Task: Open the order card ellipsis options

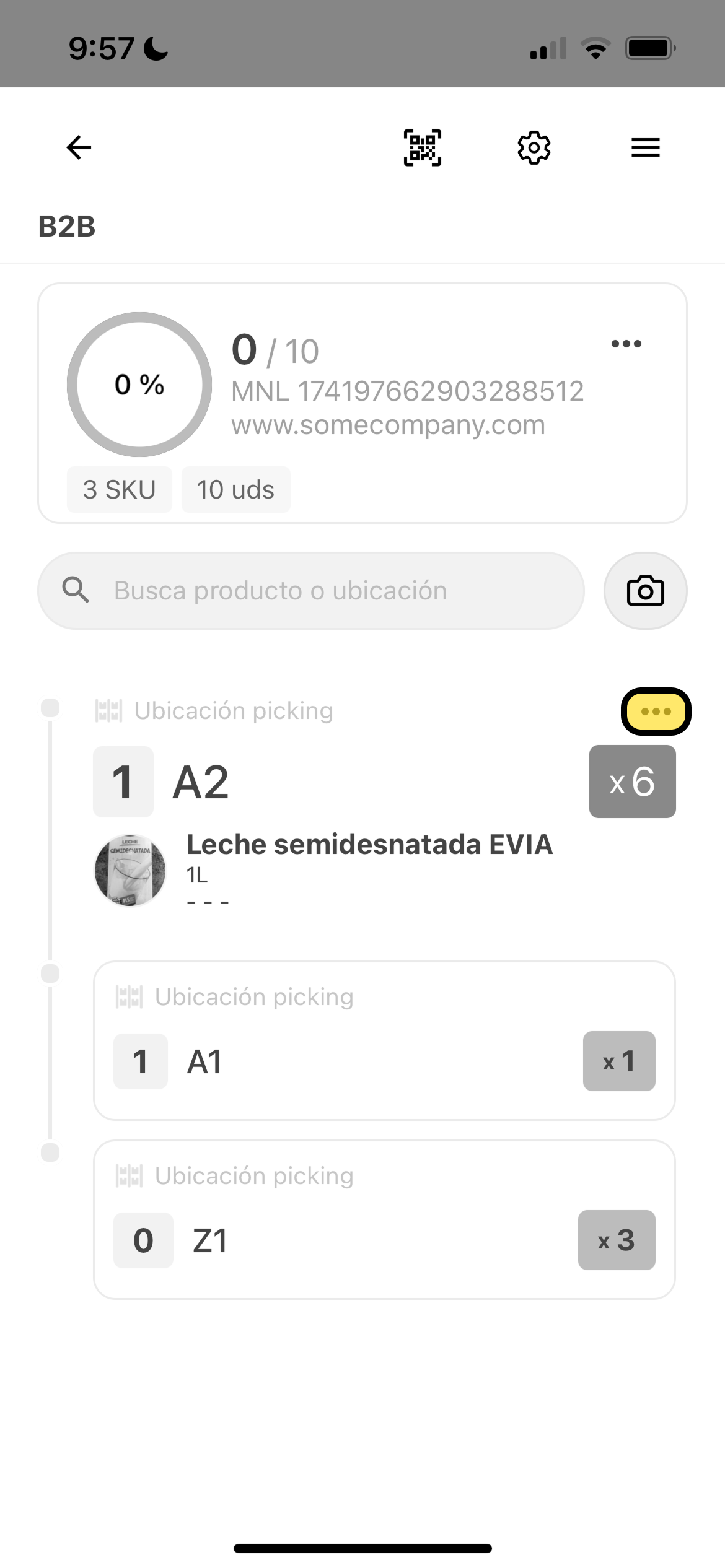Action: pyautogui.click(x=628, y=344)
